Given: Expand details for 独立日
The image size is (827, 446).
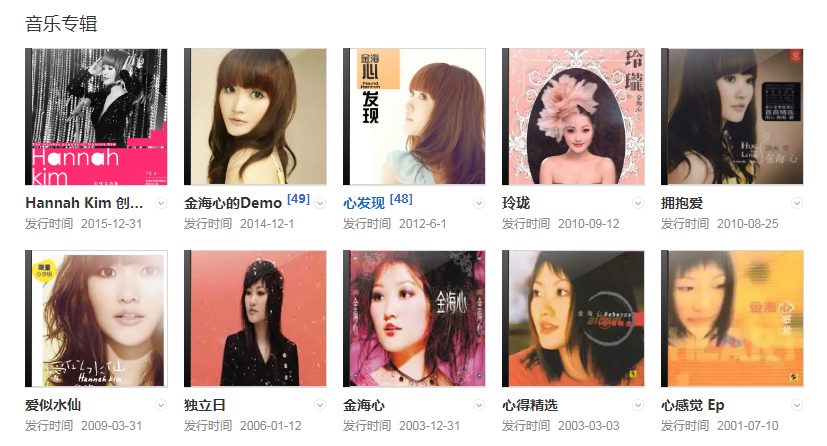Looking at the screenshot, I should 320,405.
